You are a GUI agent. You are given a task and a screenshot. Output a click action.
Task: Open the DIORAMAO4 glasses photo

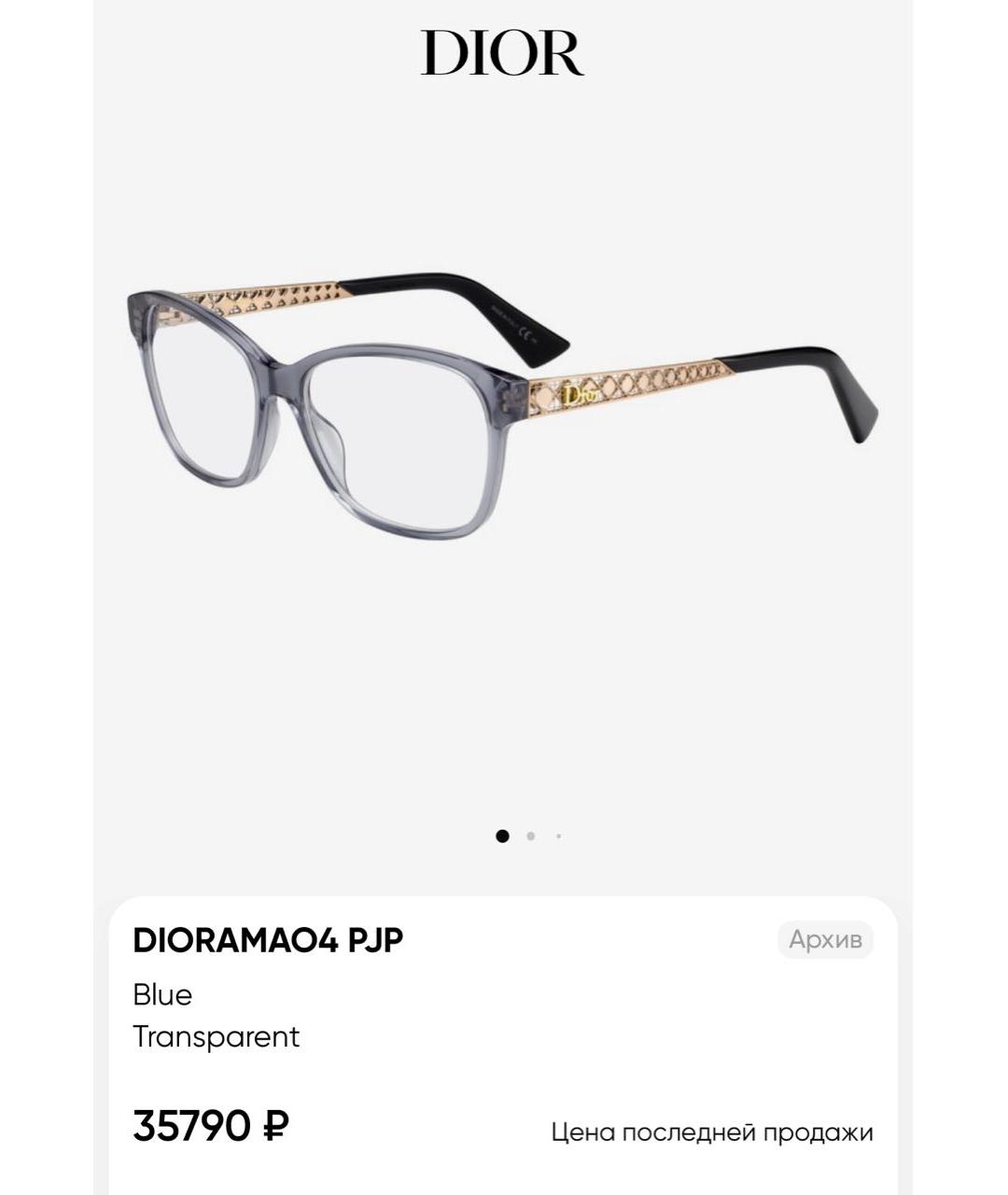[502, 409]
